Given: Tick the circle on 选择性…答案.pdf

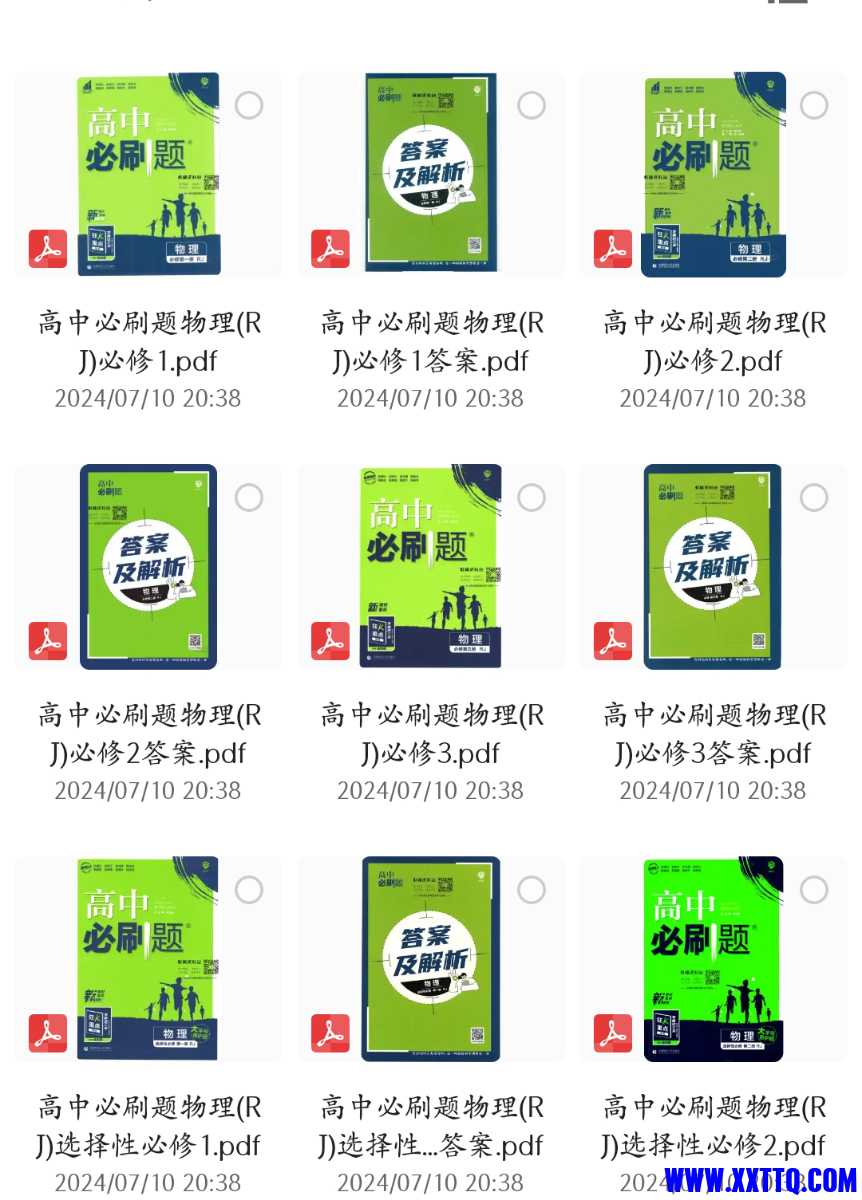Looking at the screenshot, I should (532, 890).
